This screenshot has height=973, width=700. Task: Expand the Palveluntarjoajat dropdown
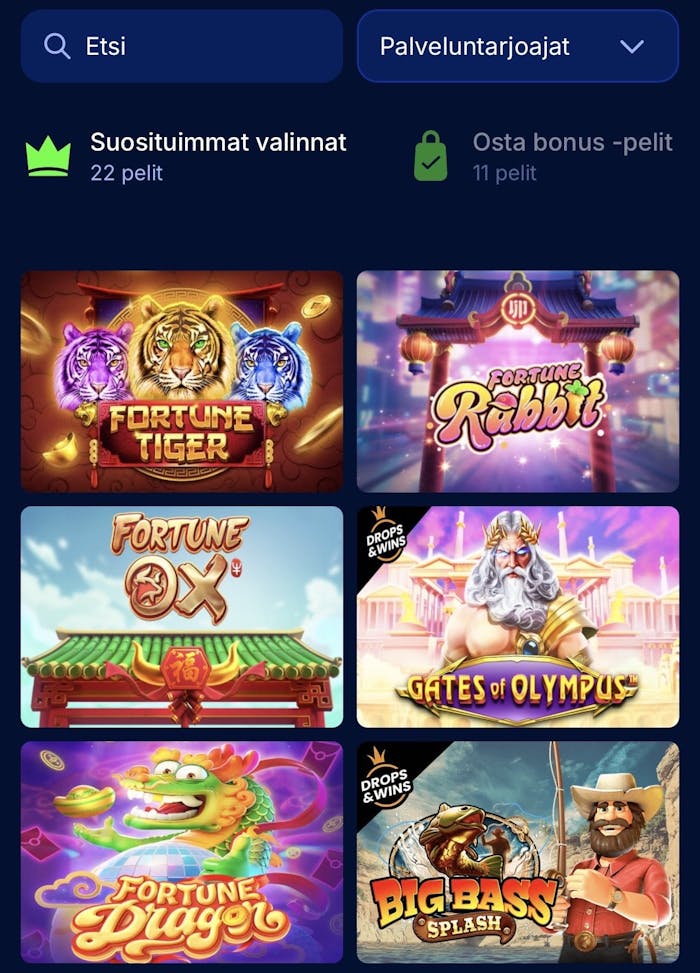click(517, 46)
